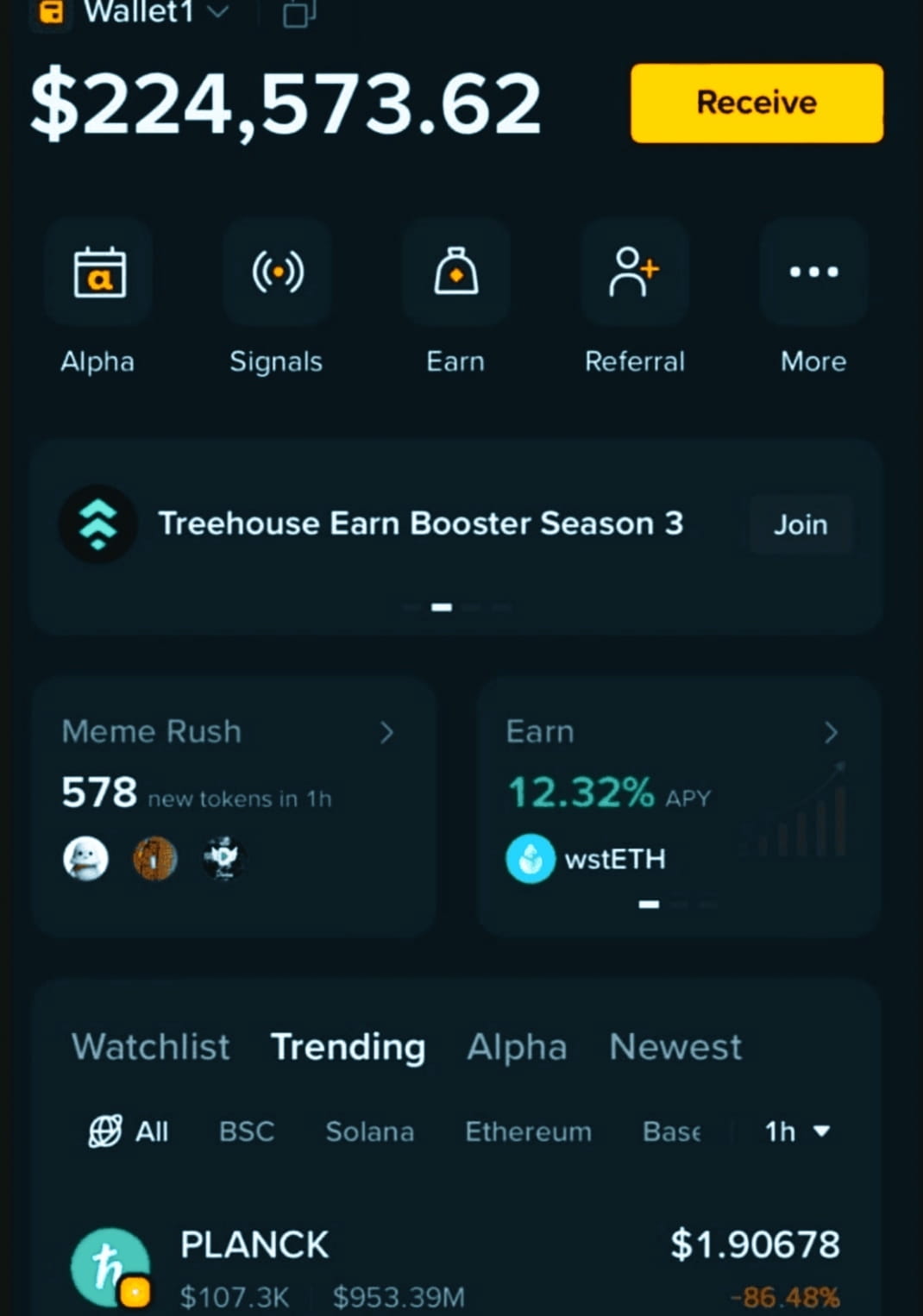923x1316 pixels.
Task: Switch to the Watchlist tab
Action: (x=151, y=1047)
